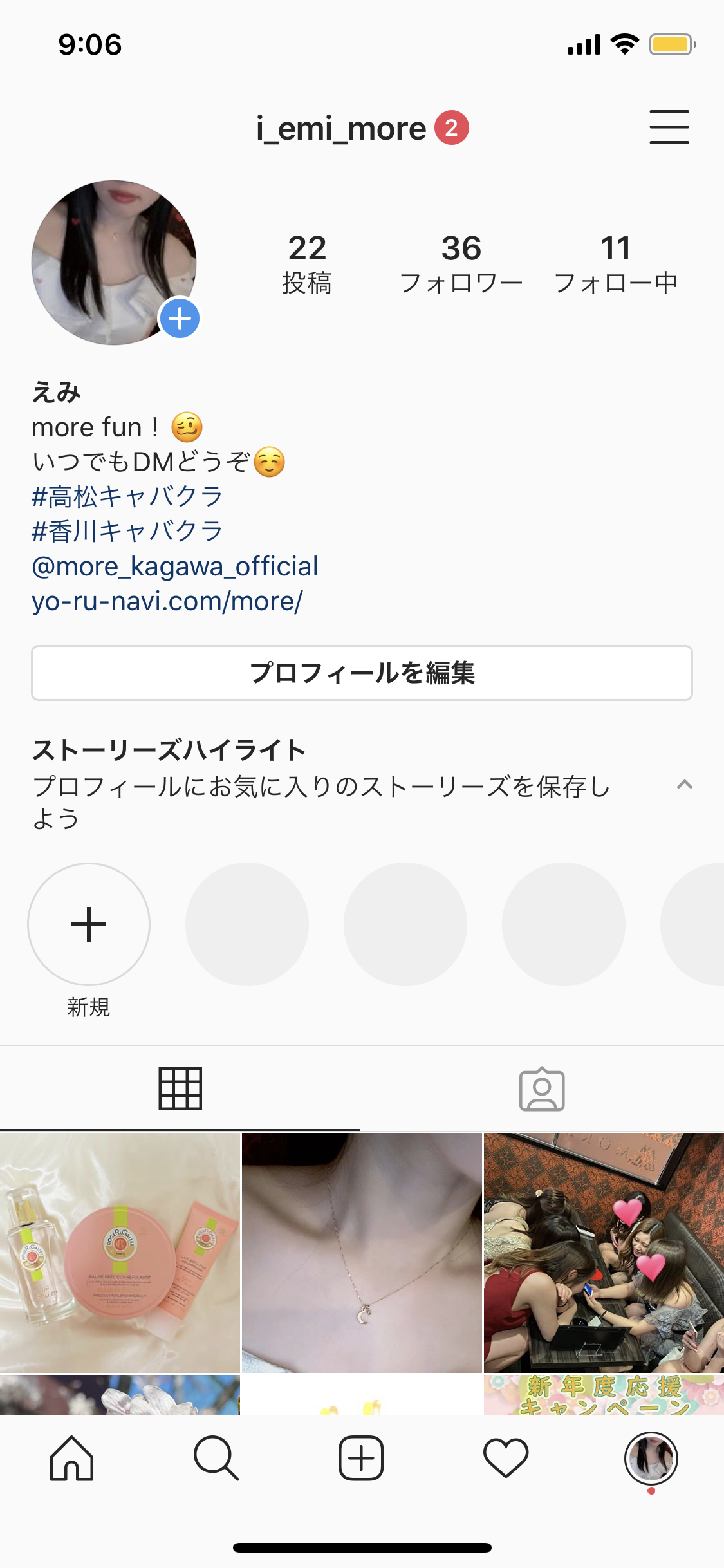Open hashtag #高松キャバクラ

(127, 496)
